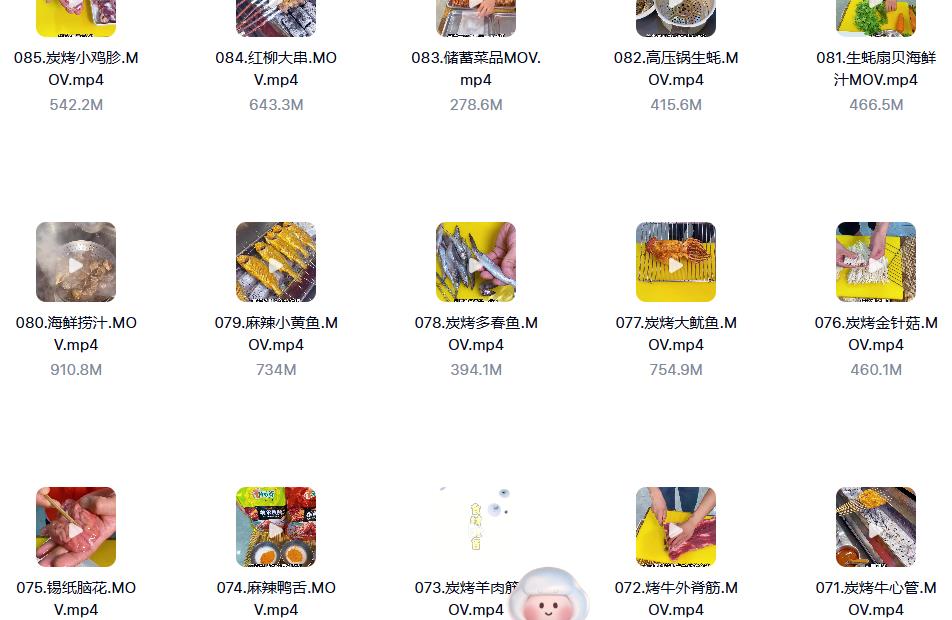Play video 076.炭烤金针菇
Screen dimensions: 952x620
coord(876,263)
